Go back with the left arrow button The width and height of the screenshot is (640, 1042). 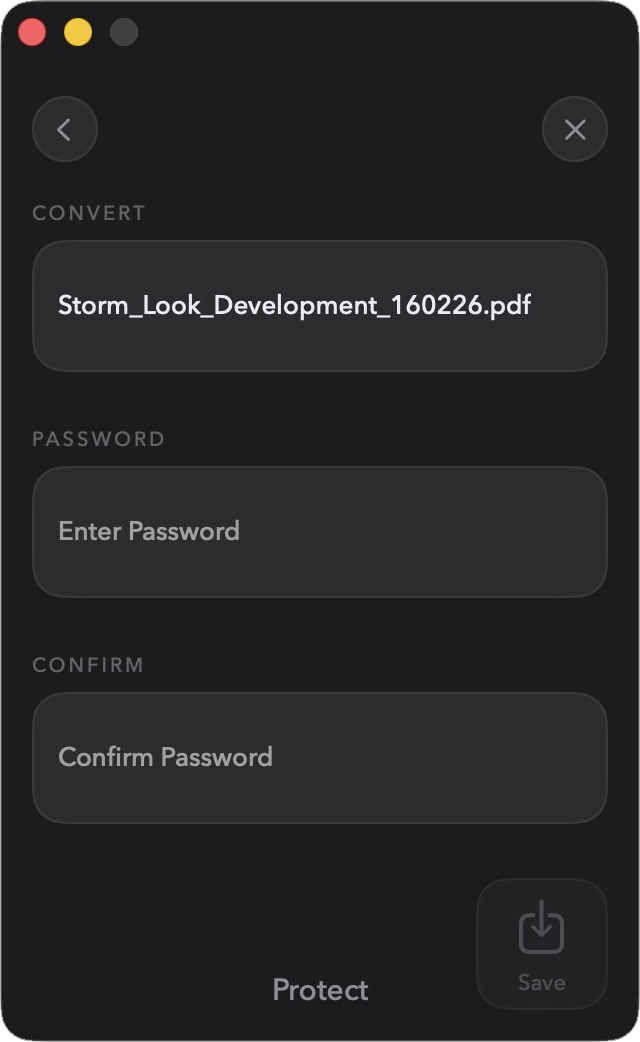point(65,129)
